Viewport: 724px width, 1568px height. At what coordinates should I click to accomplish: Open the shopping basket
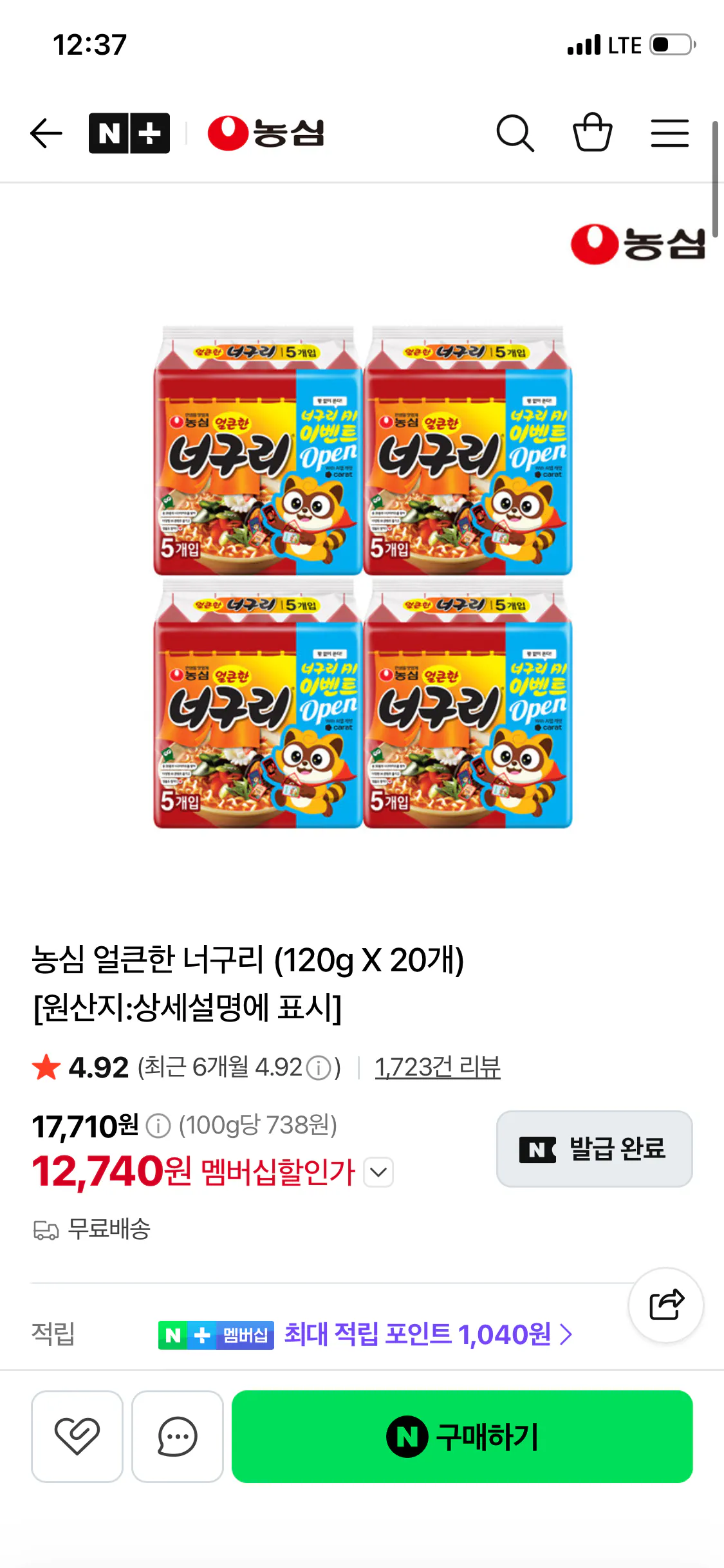(x=592, y=133)
